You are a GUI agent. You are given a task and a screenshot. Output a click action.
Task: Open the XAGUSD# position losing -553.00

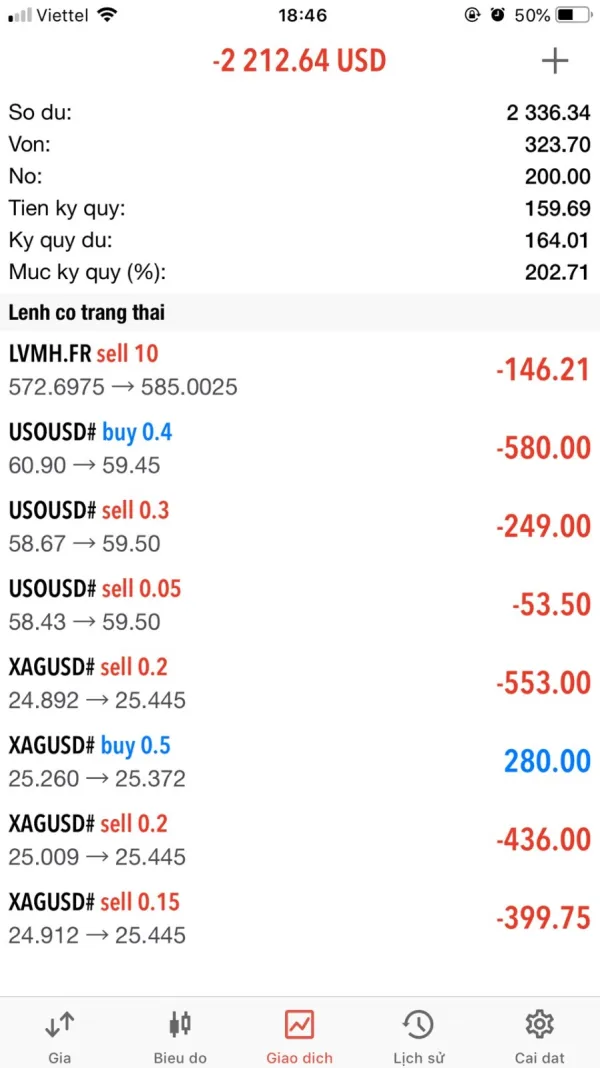tap(300, 683)
